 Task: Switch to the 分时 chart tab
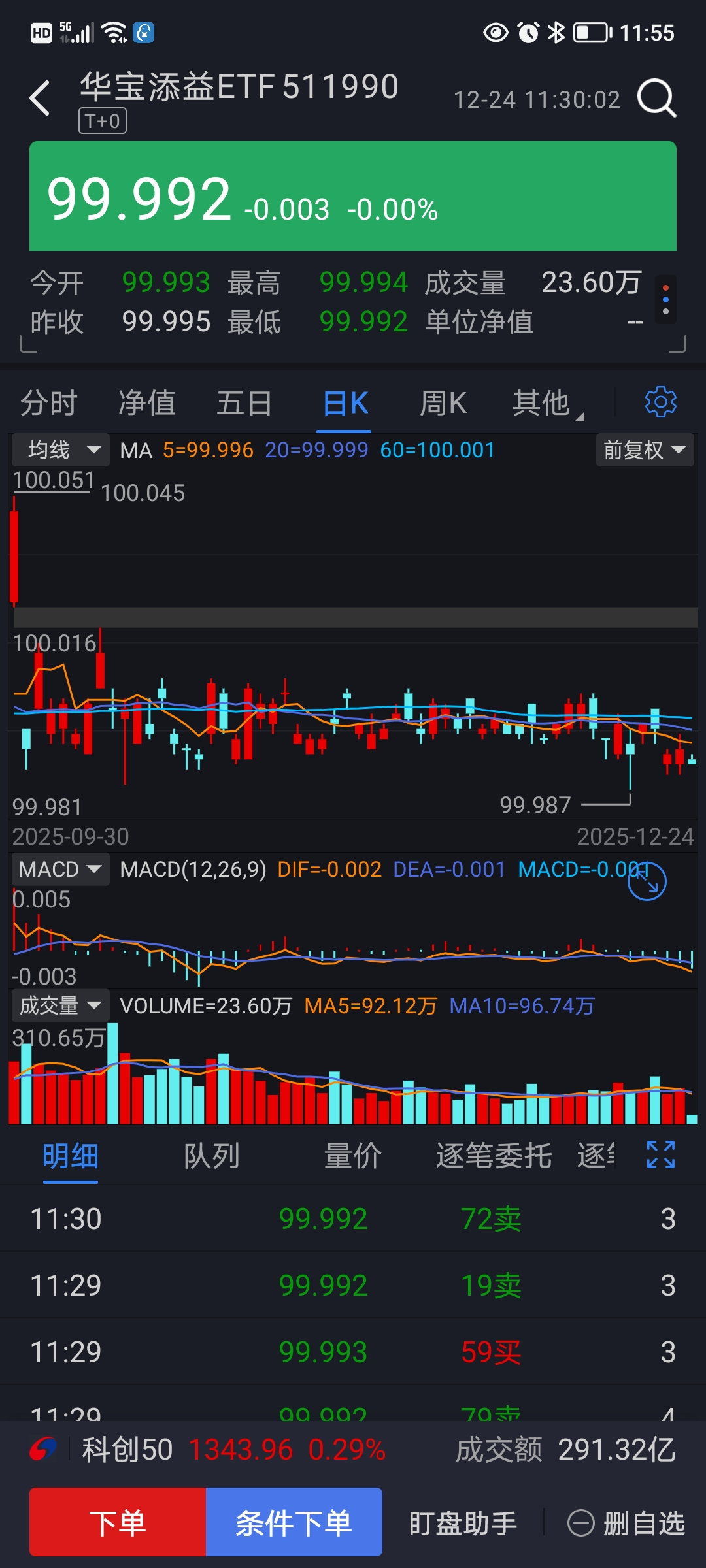pos(49,402)
